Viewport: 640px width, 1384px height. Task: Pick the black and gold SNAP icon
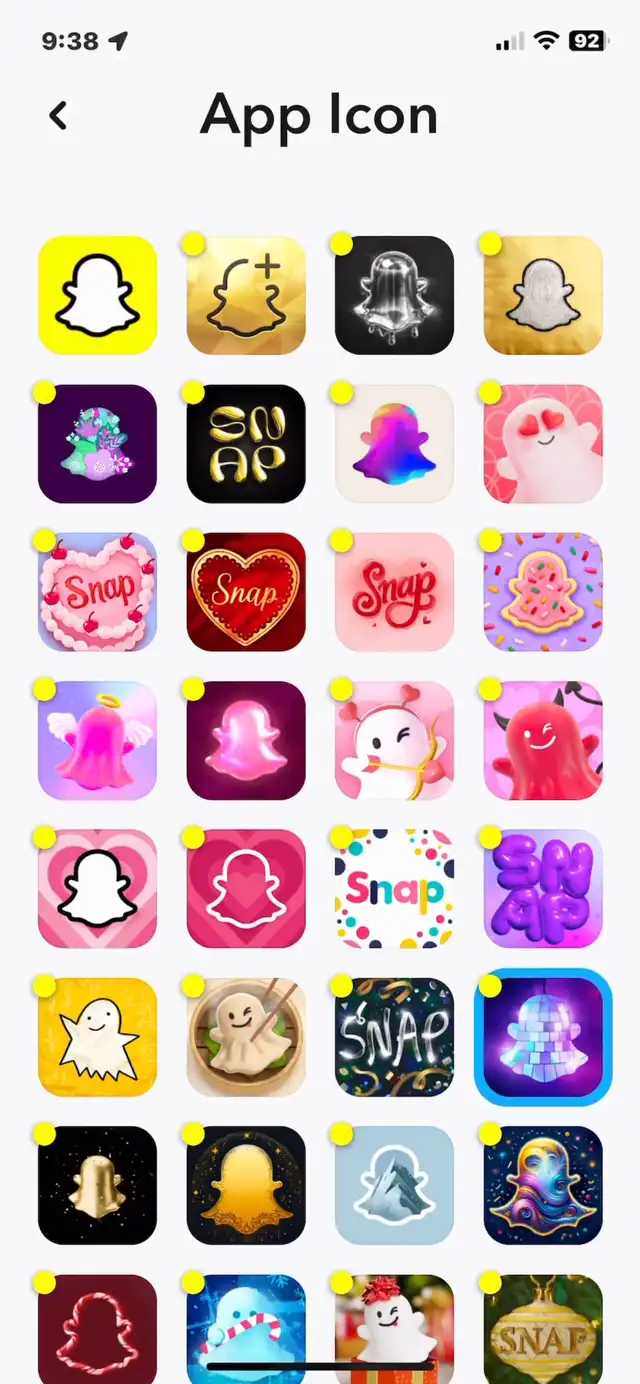(x=246, y=443)
